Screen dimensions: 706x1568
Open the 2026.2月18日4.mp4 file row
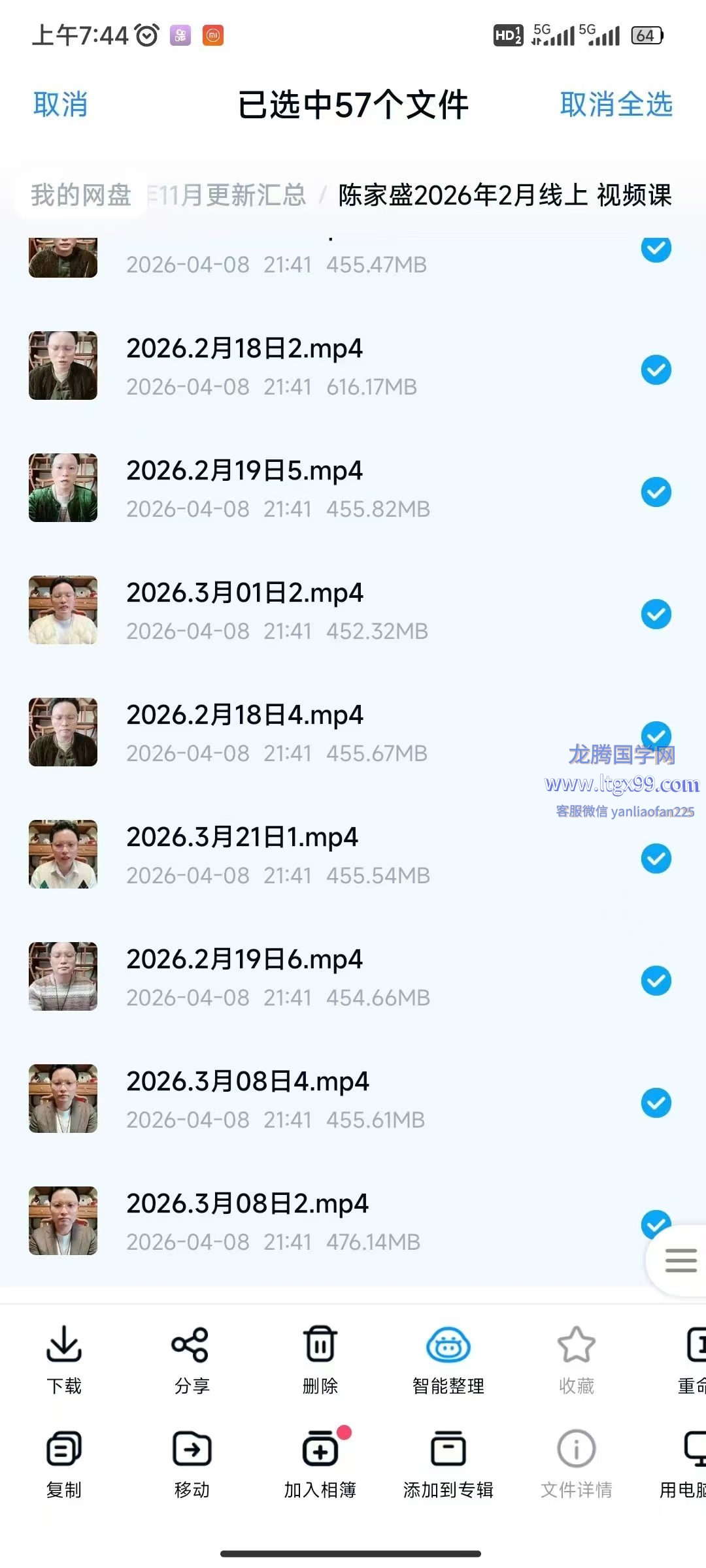[x=294, y=732]
